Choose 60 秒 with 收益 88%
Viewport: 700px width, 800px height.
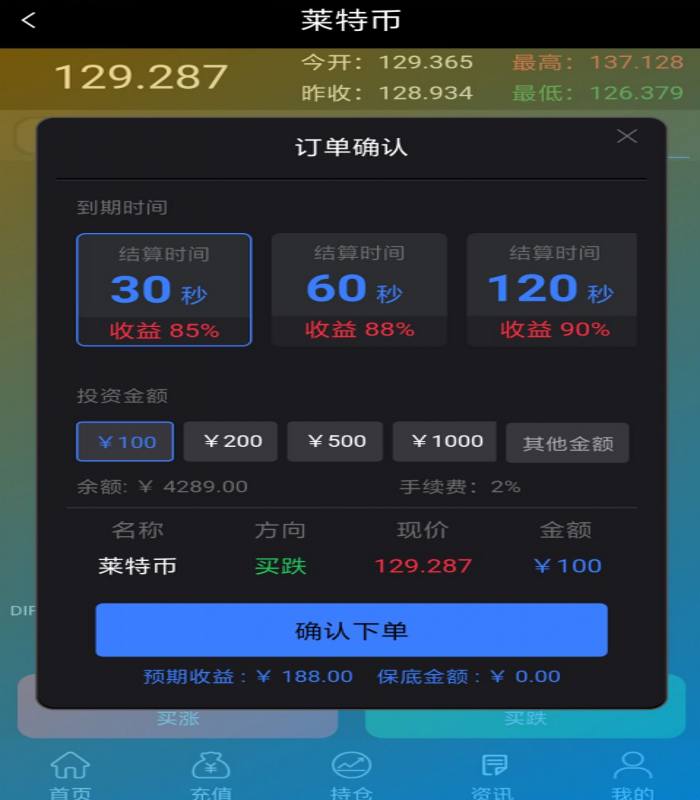coord(359,289)
